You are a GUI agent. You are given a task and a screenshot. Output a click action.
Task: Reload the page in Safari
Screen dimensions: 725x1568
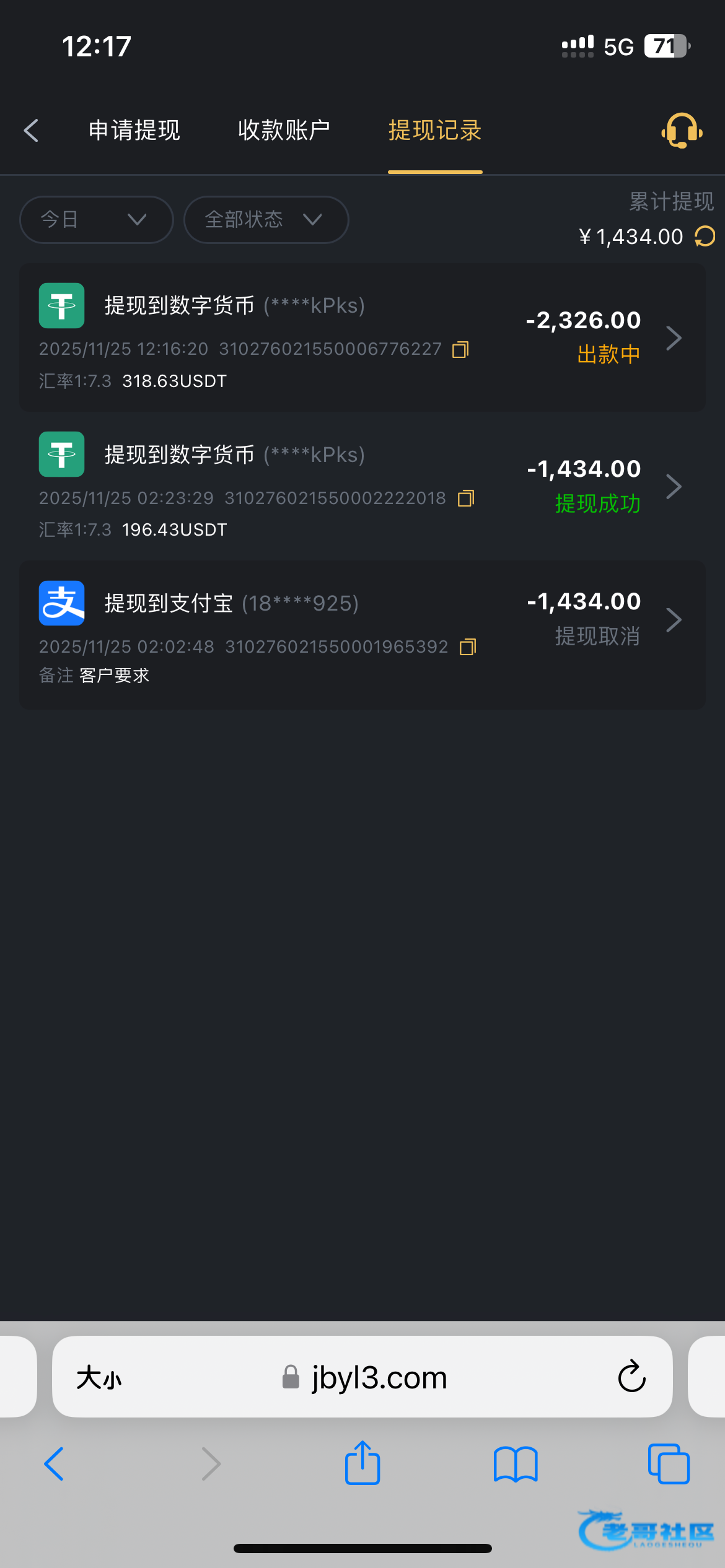[631, 1378]
